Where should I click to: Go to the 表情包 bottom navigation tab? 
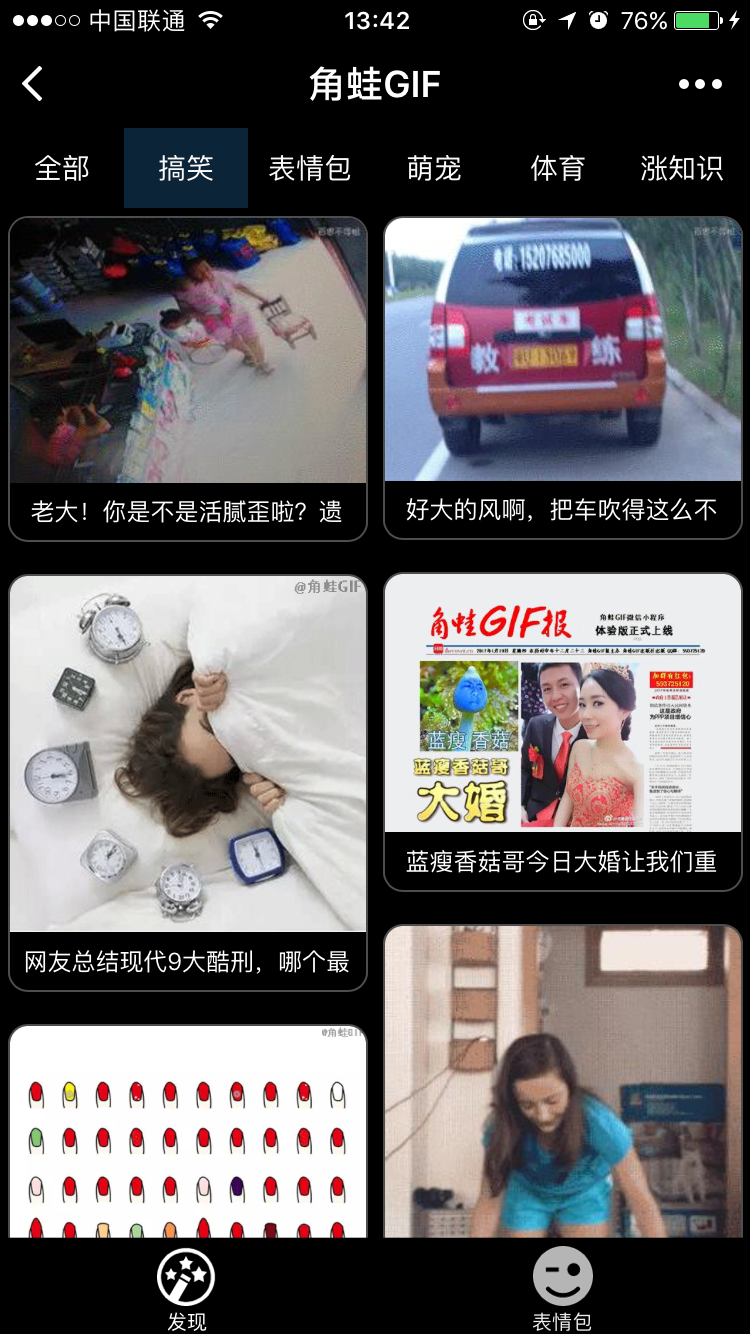pyautogui.click(x=562, y=1289)
